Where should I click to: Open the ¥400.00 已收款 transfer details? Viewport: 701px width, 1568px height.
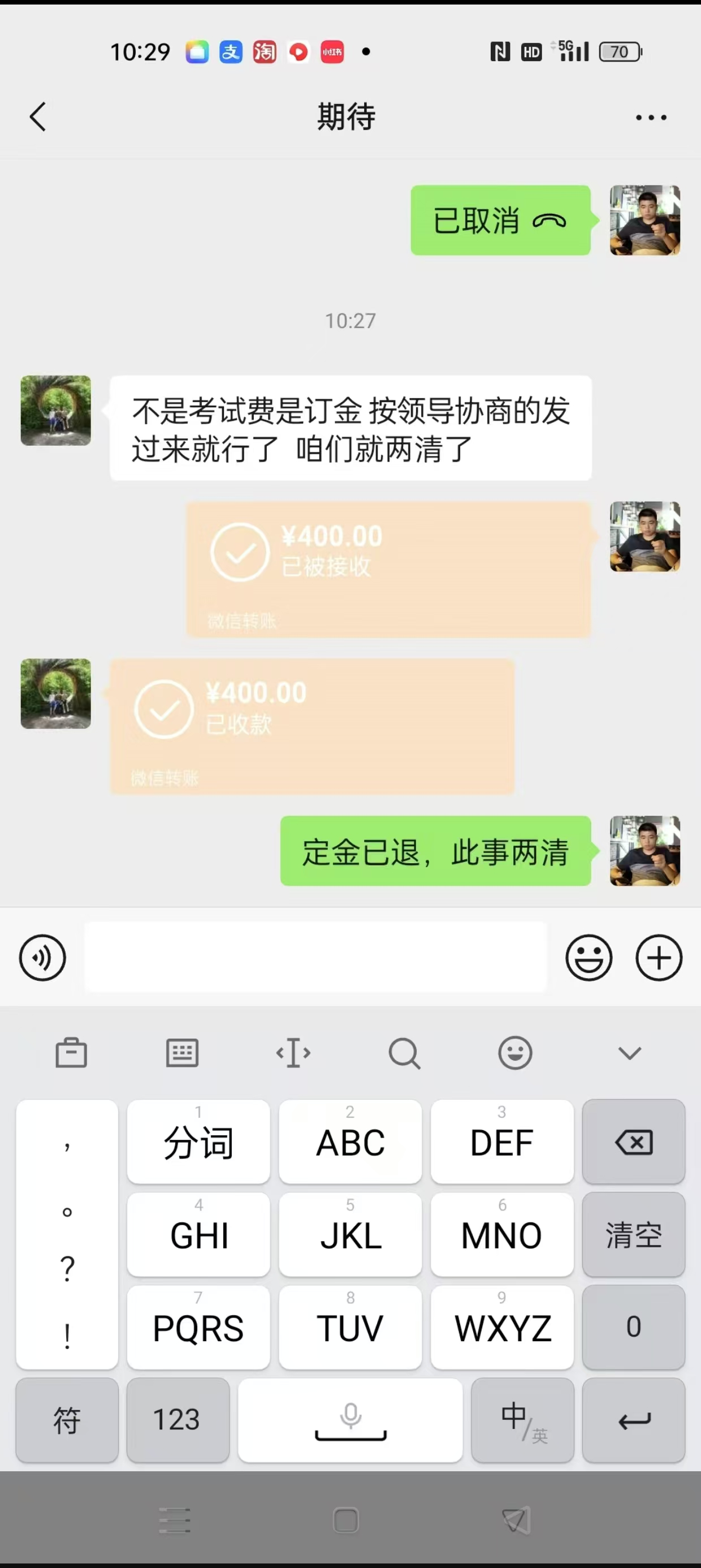311,726
